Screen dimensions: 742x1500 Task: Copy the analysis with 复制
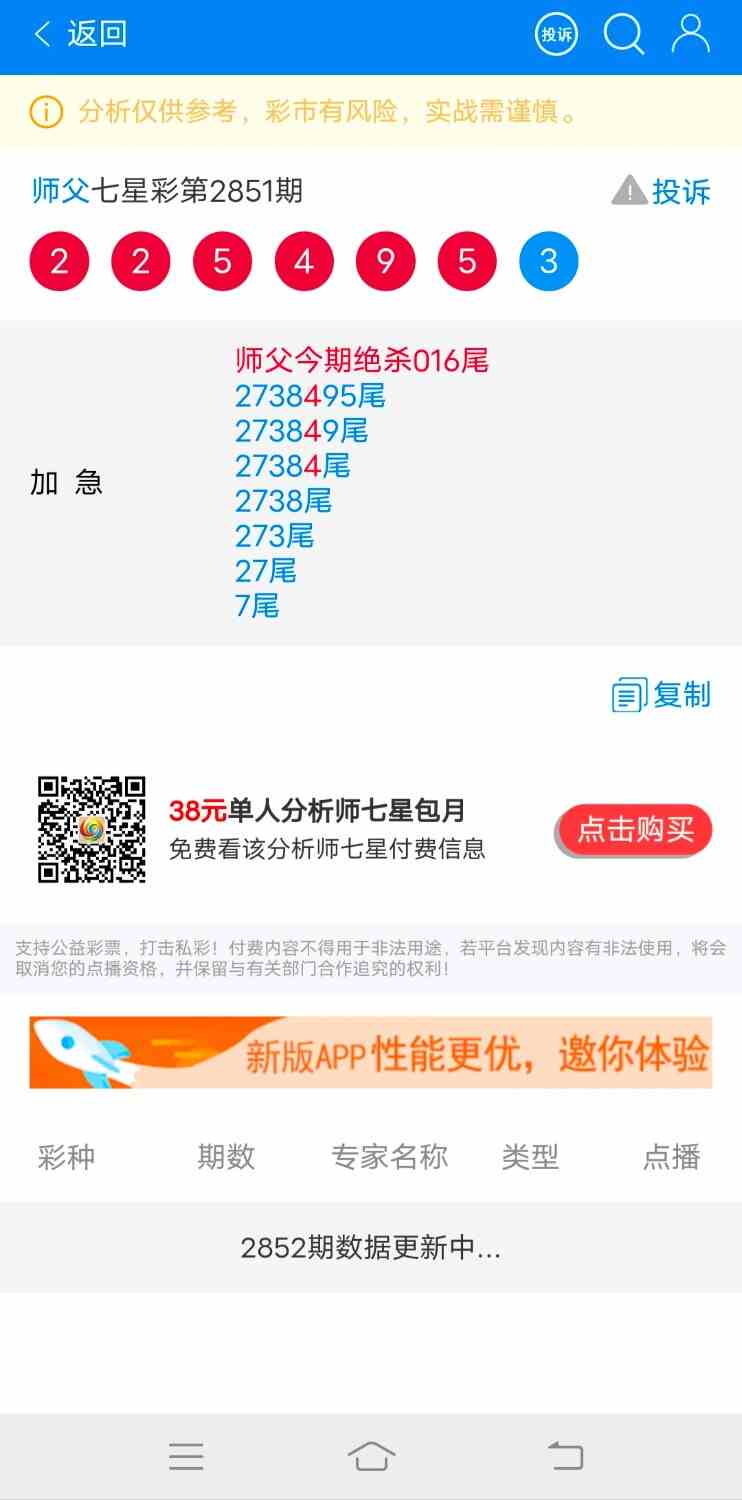(x=662, y=694)
